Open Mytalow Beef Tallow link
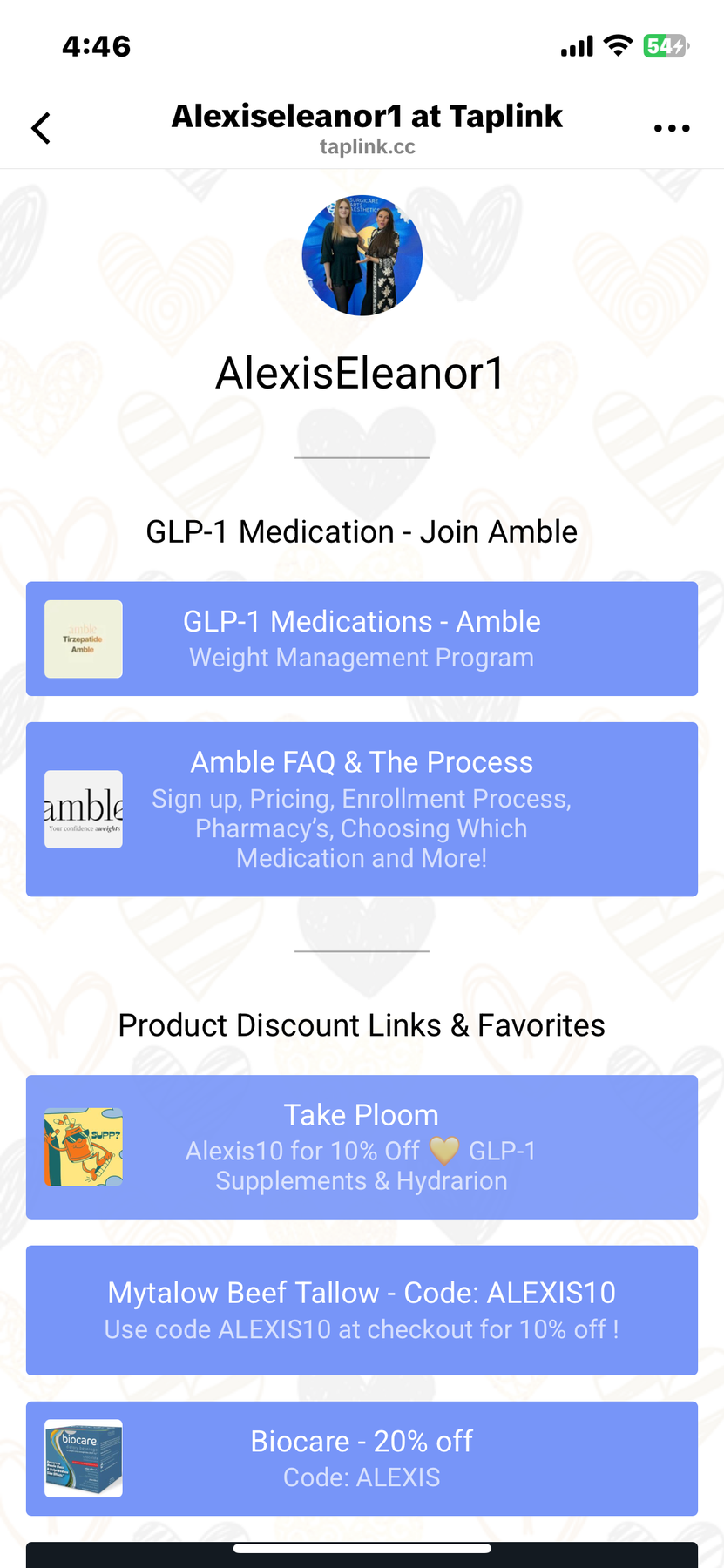 (x=362, y=1309)
